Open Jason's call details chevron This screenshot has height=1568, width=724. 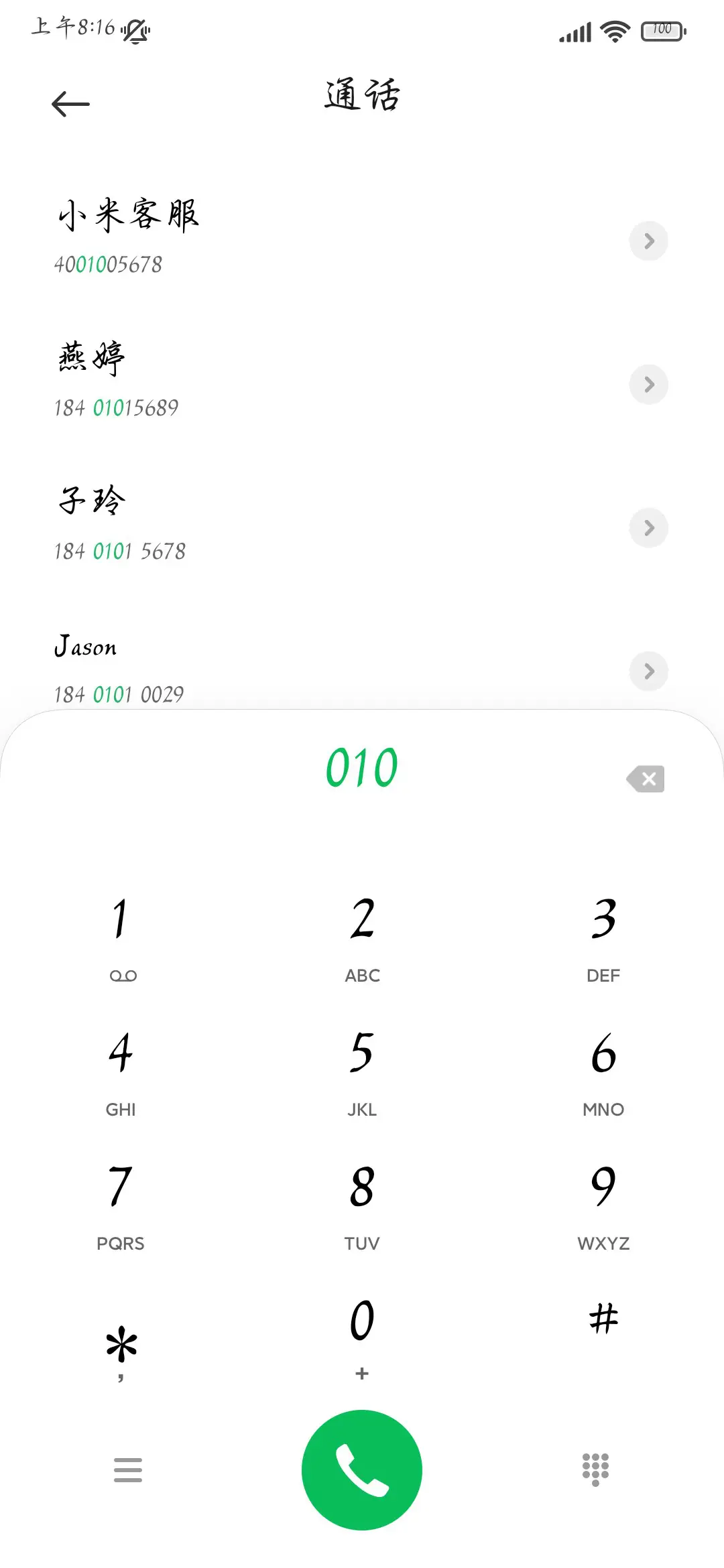tap(648, 671)
